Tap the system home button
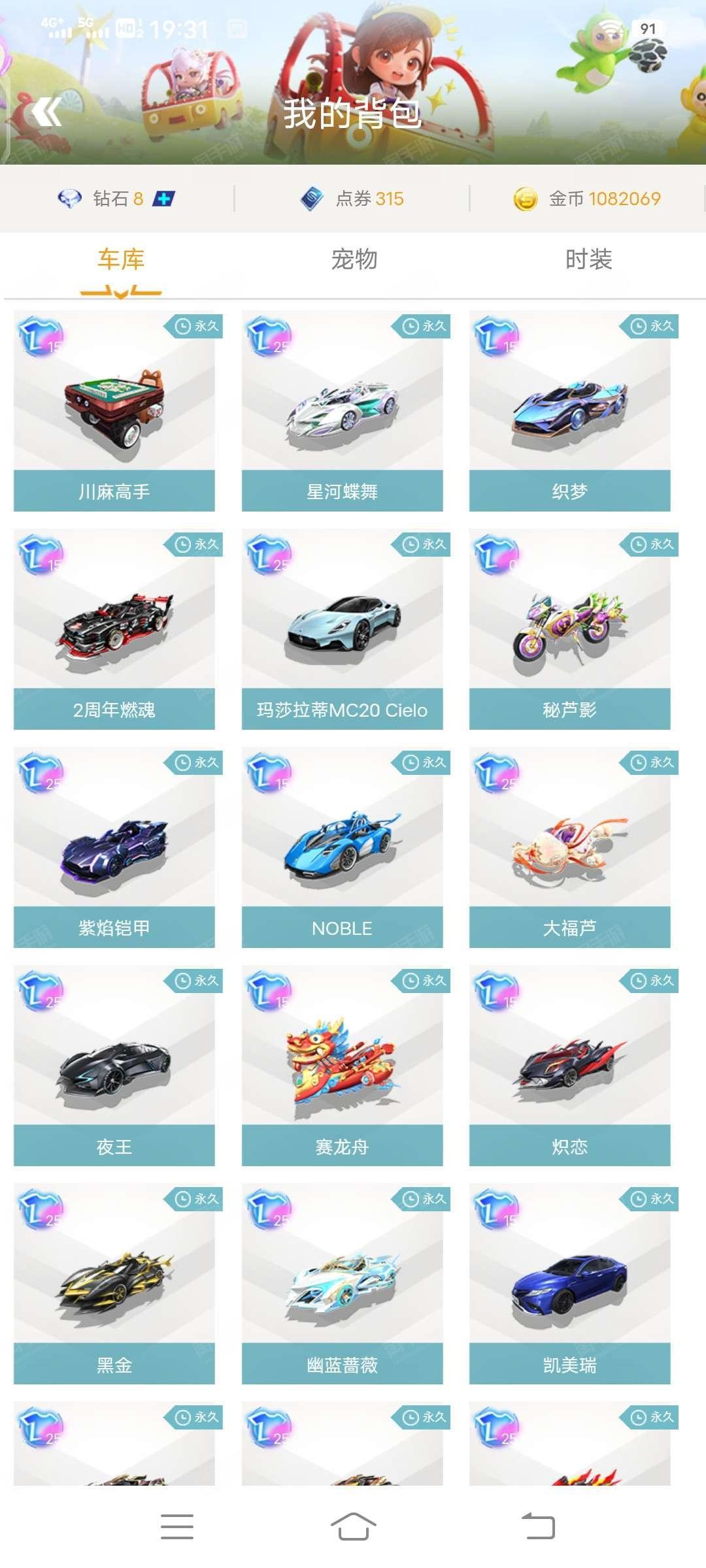The image size is (706, 1568). click(353, 1527)
